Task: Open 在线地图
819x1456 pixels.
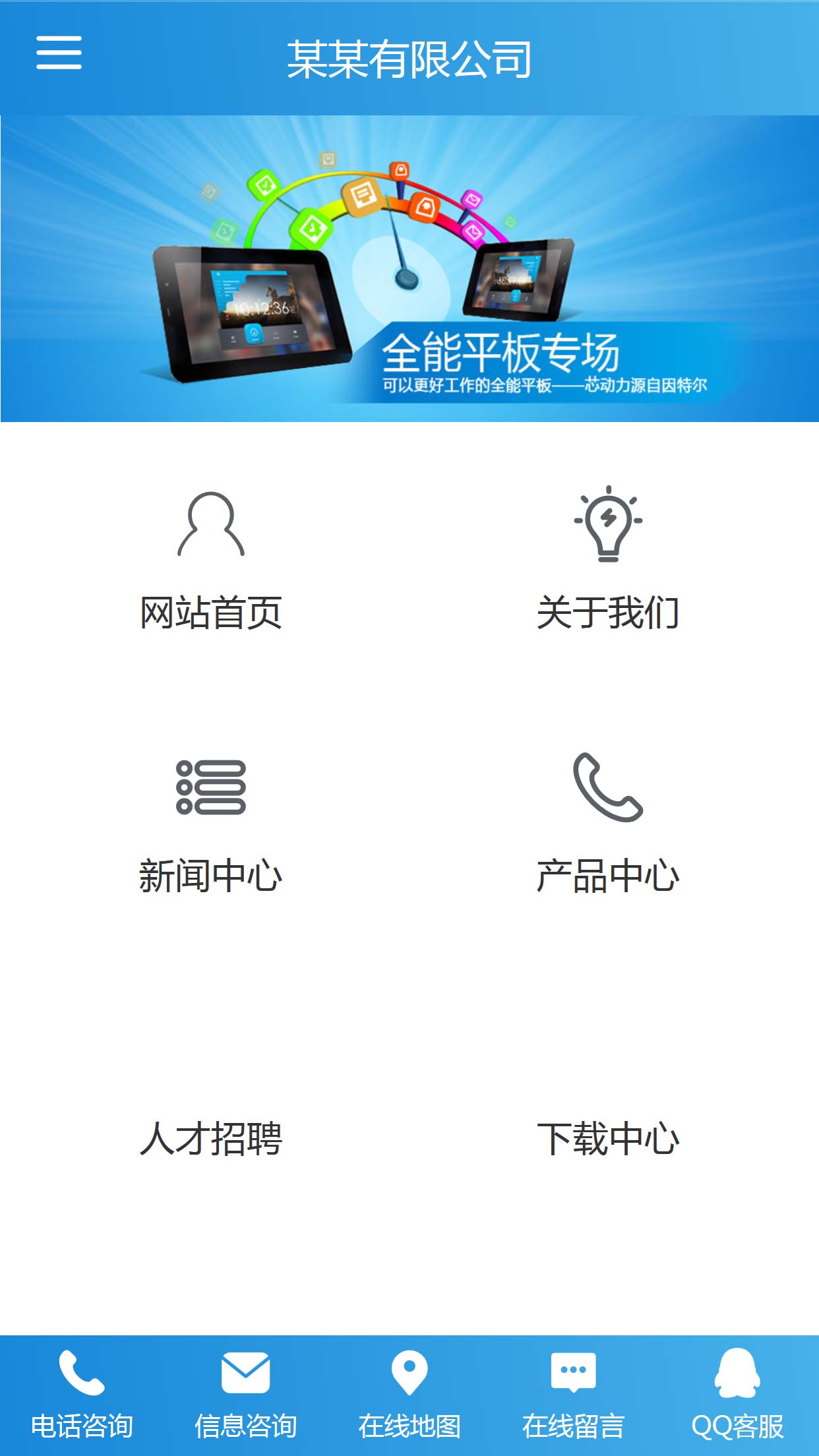Action: [409, 1395]
